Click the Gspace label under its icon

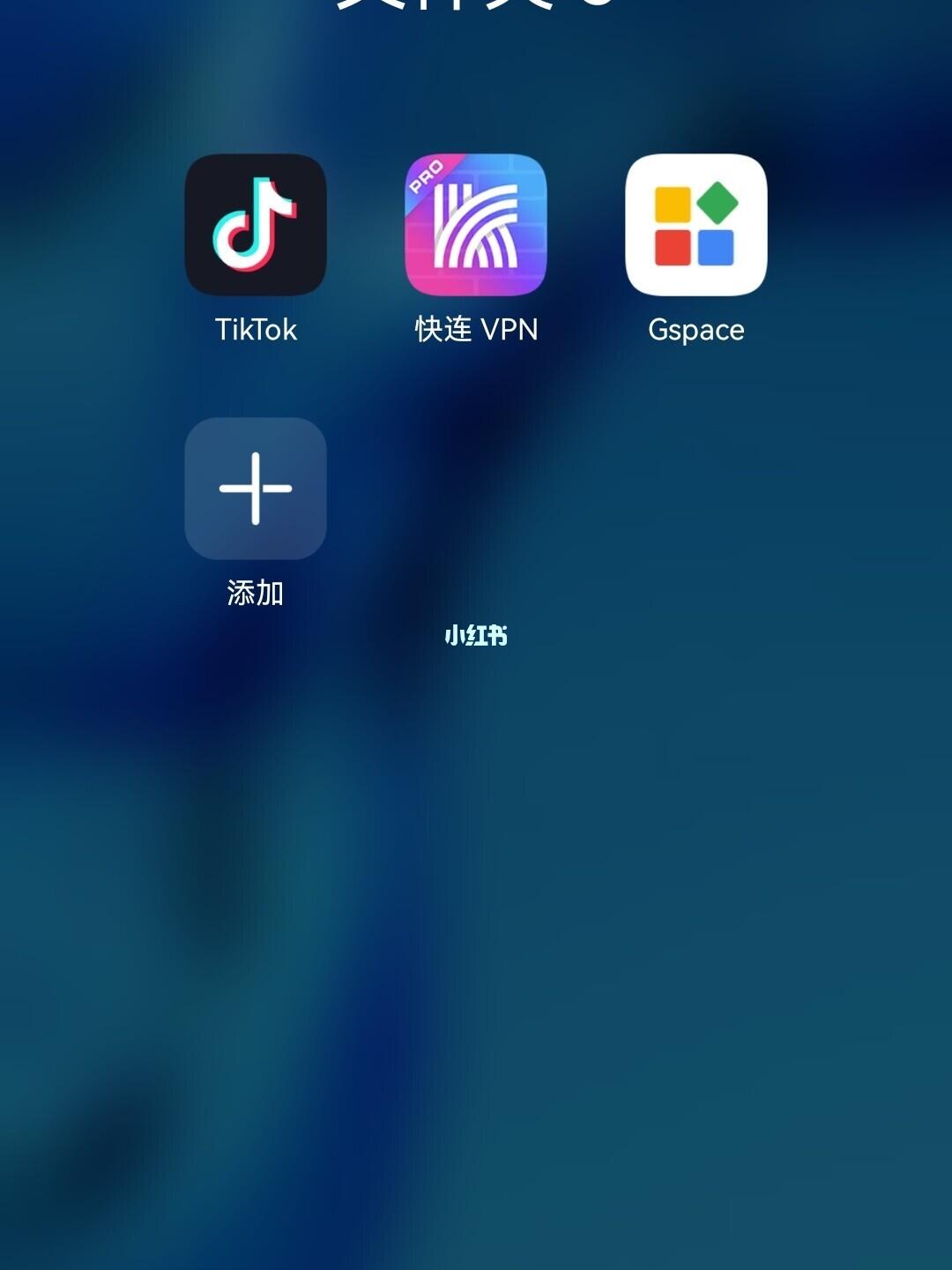pyautogui.click(x=696, y=330)
